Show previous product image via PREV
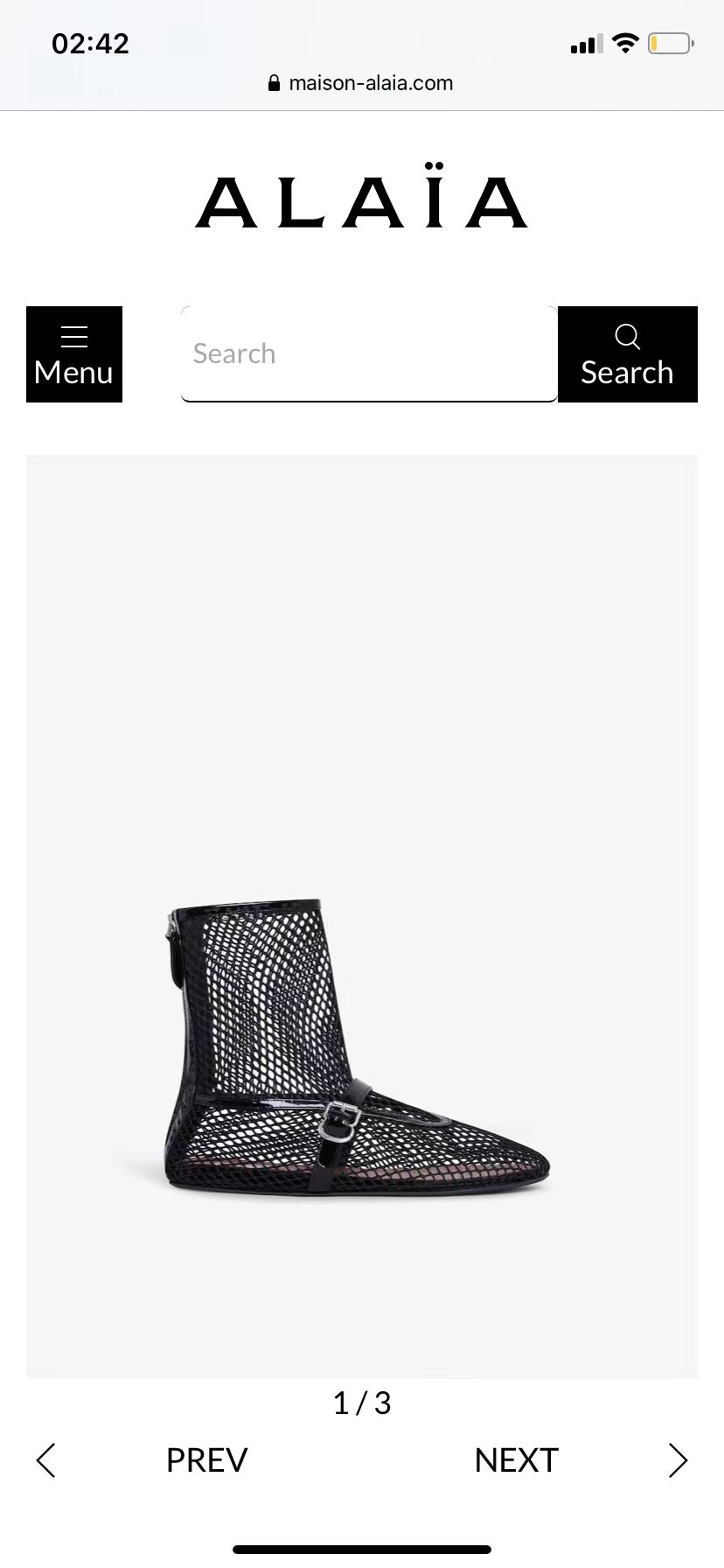This screenshot has height=1568, width=724. tap(206, 1460)
